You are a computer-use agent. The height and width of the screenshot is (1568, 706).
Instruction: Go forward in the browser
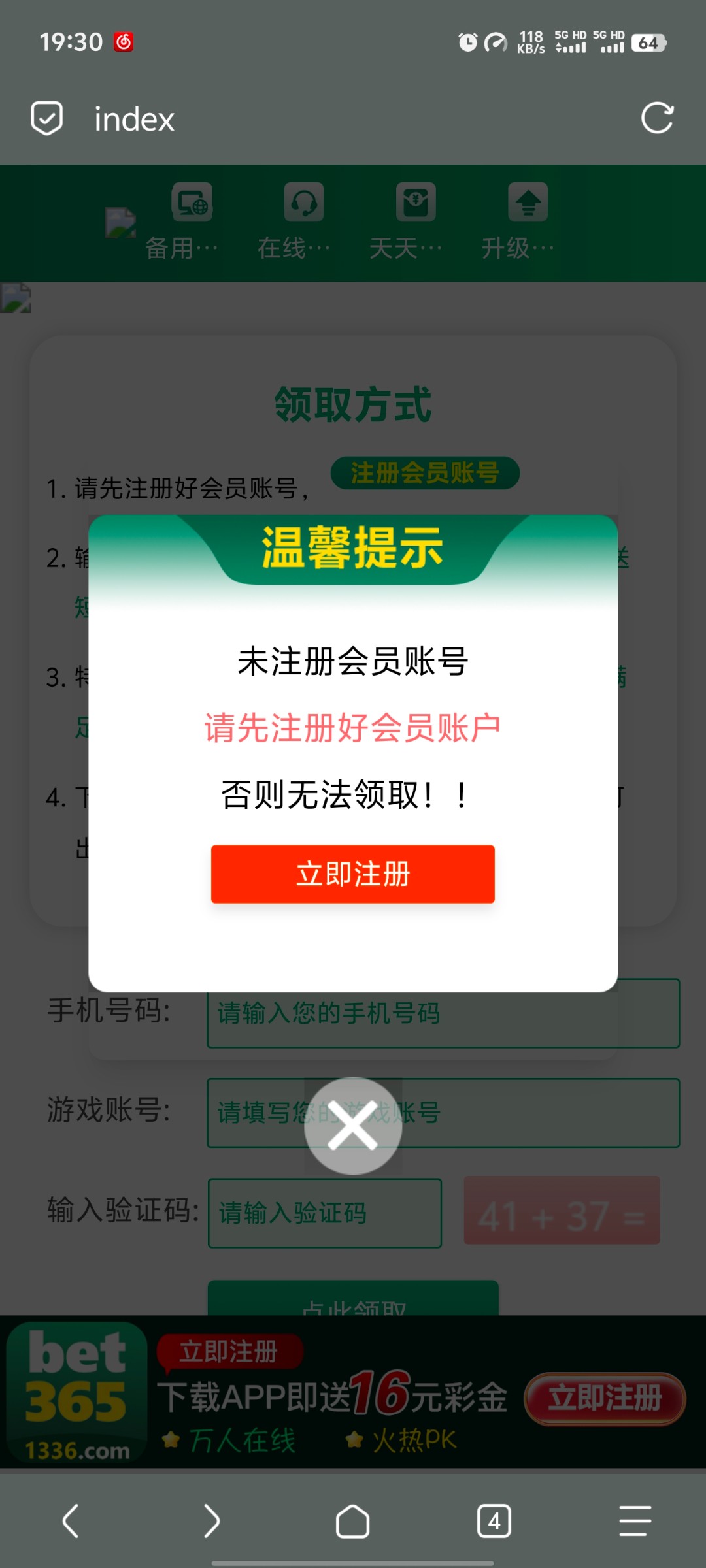[211, 1521]
